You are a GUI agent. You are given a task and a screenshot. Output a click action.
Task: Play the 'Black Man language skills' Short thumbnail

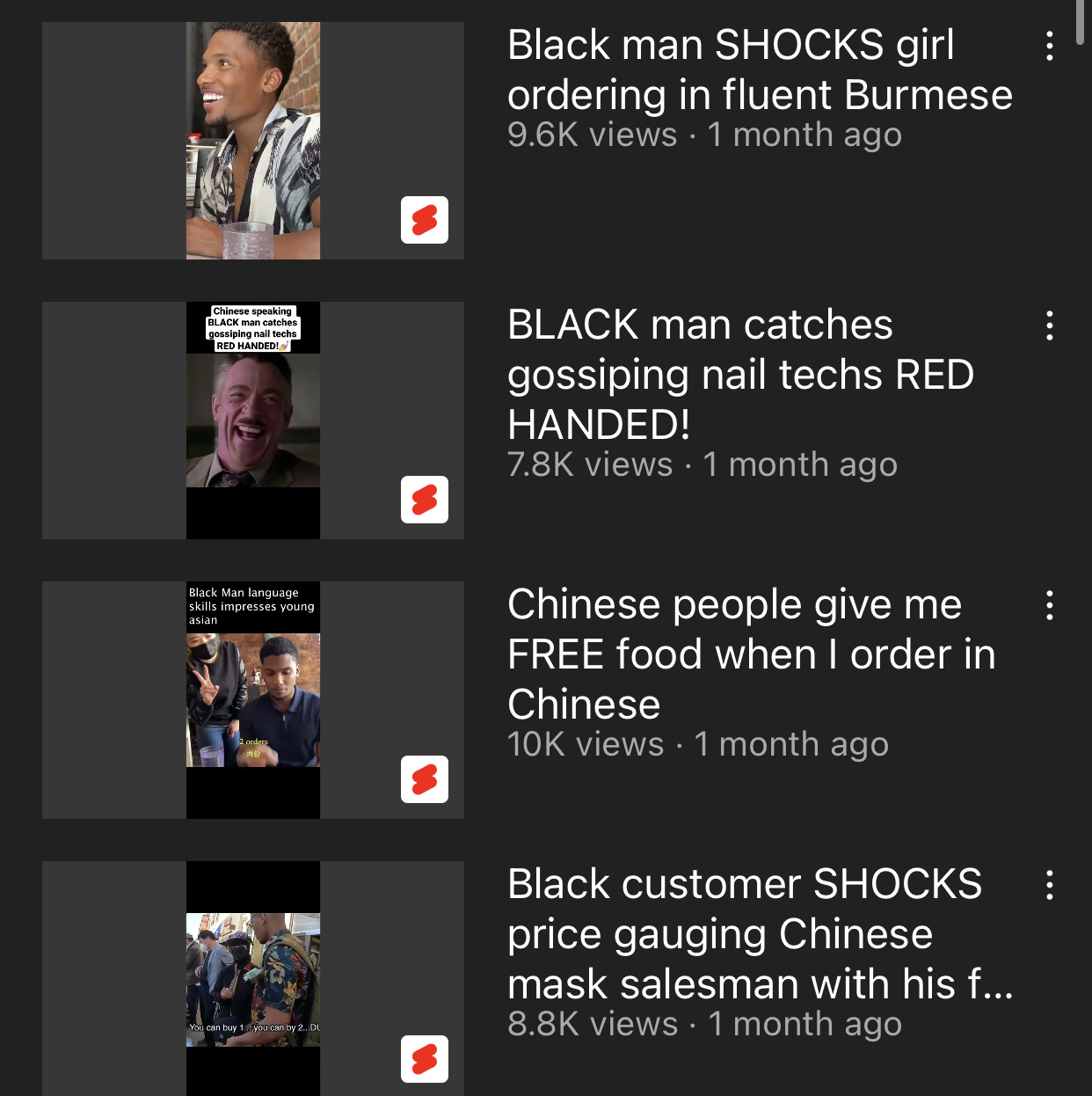(253, 700)
